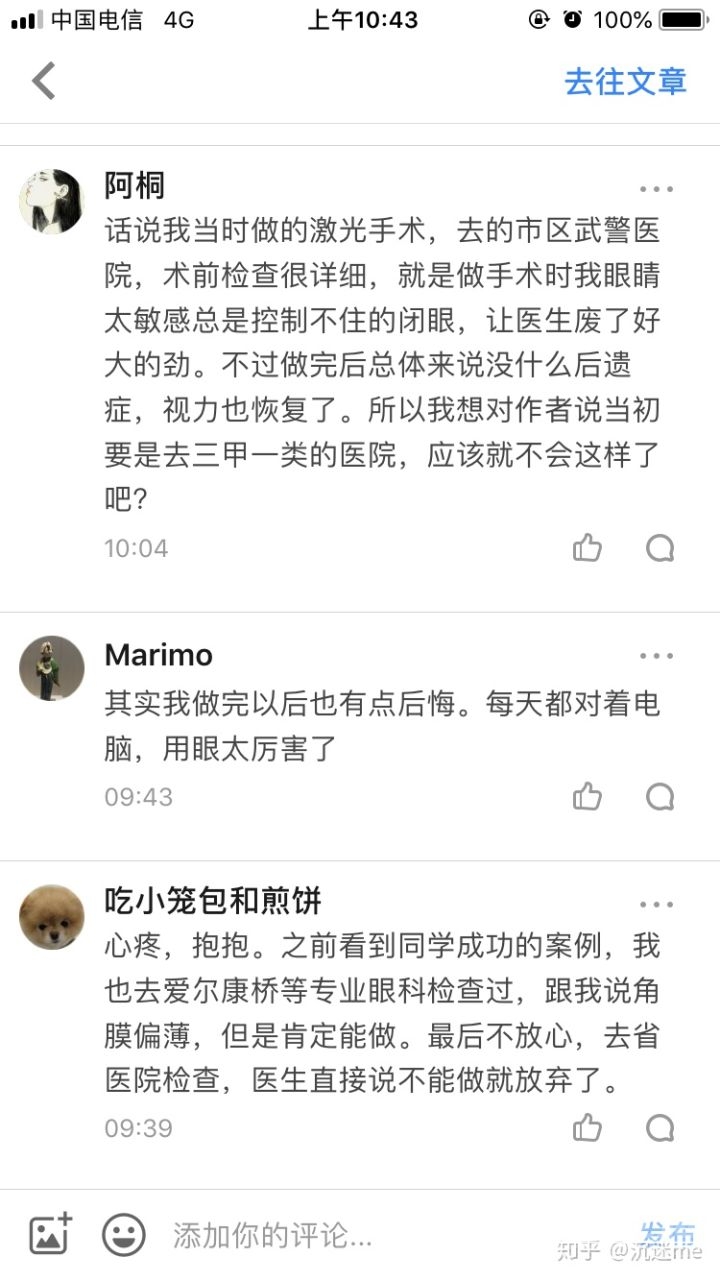Screen dimensions: 720x1281
Task: View 吃小笼包和煎饼's profile avatar
Action: click(51, 916)
